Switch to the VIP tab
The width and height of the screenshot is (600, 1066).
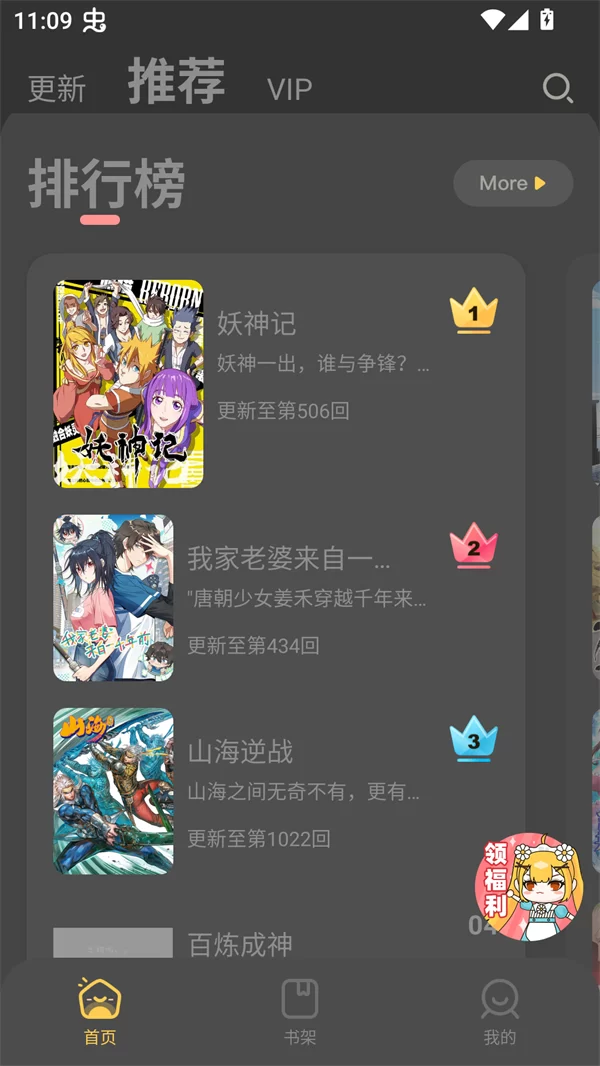[290, 90]
